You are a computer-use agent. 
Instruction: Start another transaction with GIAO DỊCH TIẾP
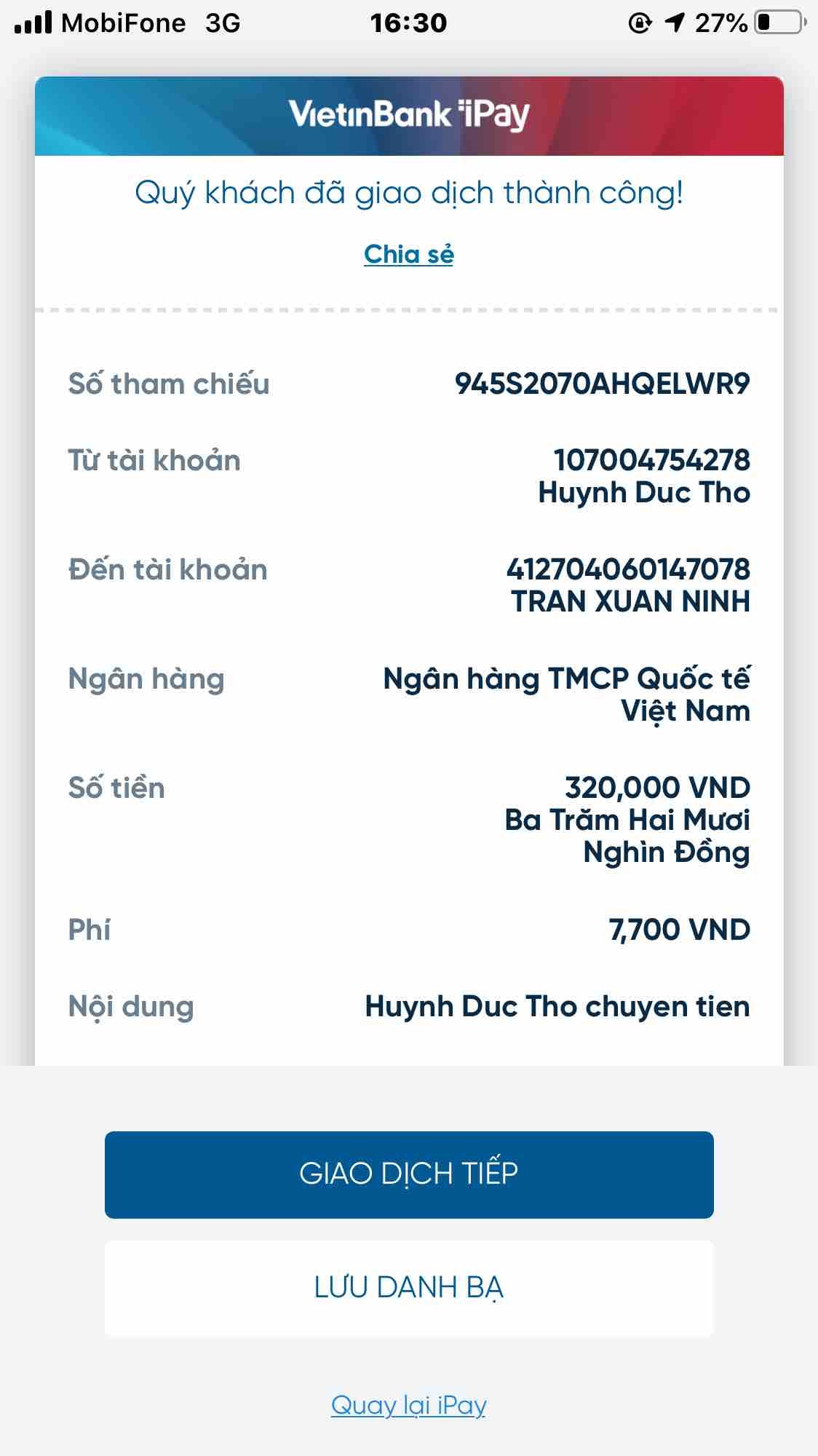click(408, 1174)
